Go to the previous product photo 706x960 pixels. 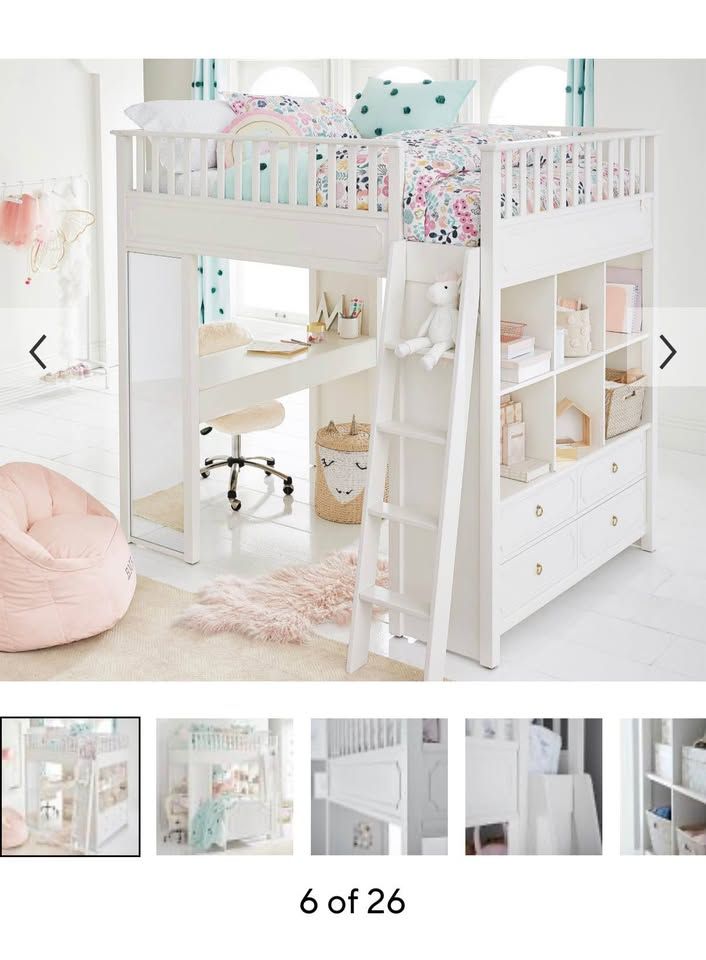coord(38,351)
